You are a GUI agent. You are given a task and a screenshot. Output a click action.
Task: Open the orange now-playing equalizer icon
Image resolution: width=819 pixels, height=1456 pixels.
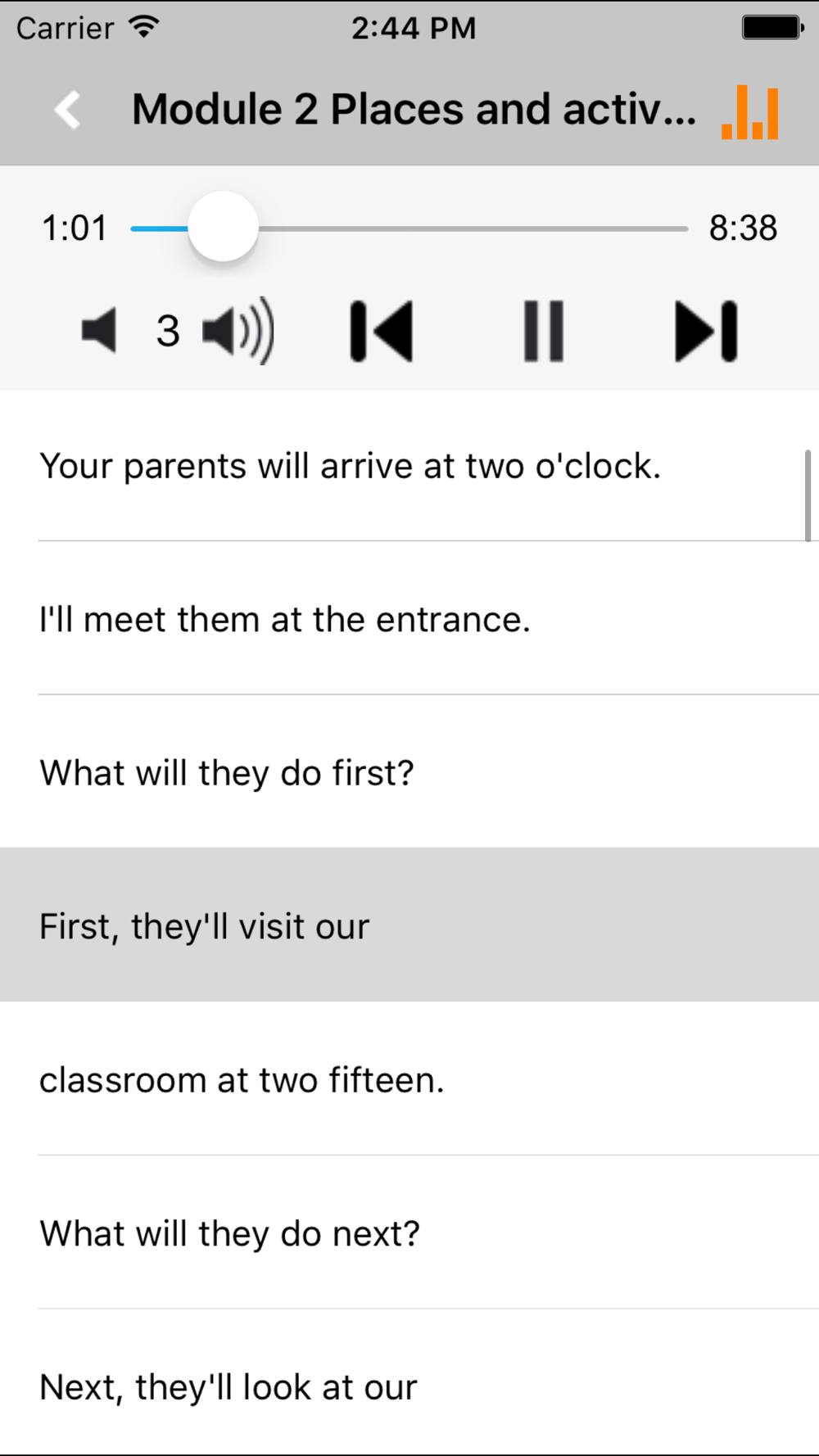749,112
